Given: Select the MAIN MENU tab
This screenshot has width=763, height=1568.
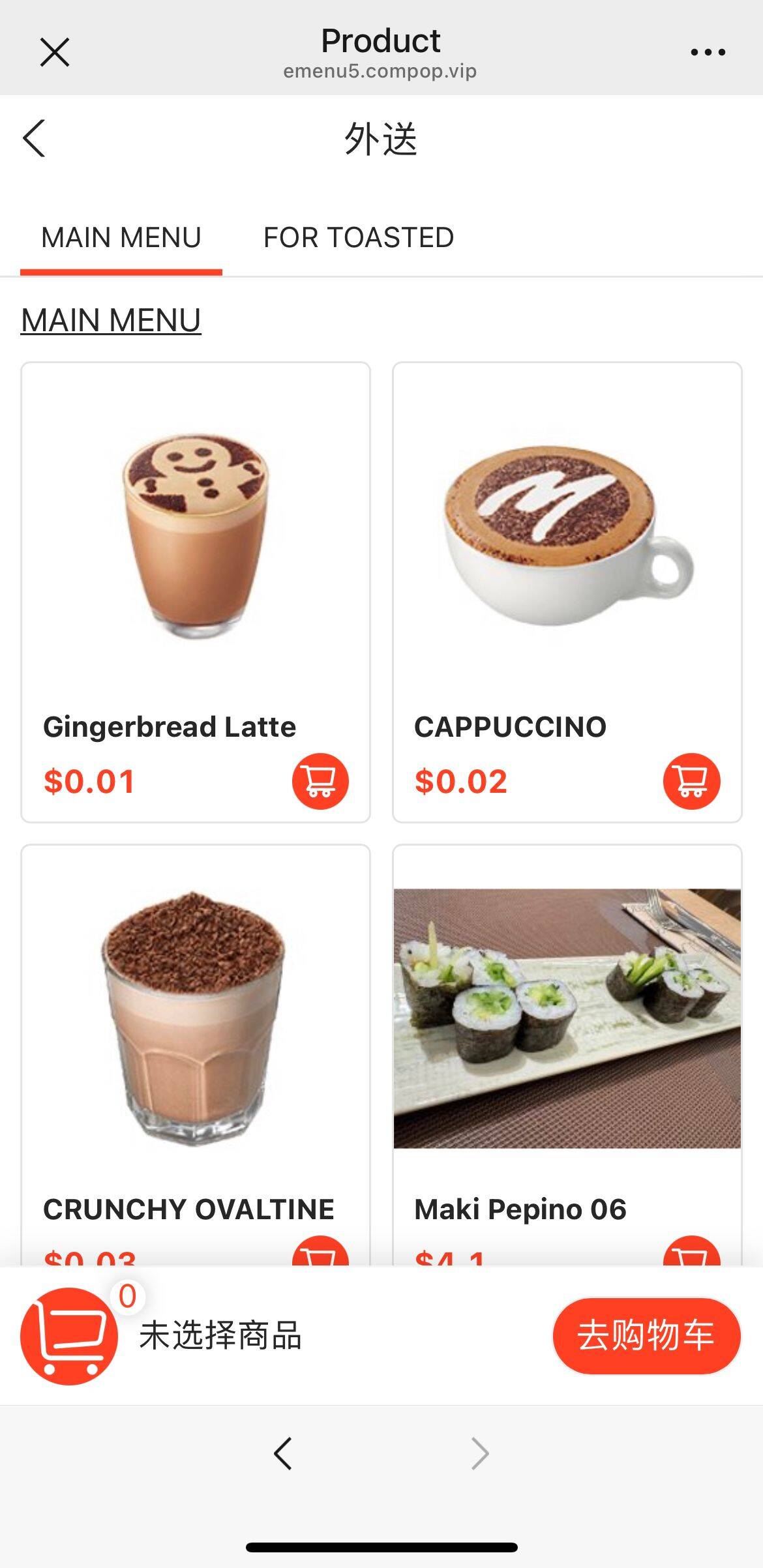Looking at the screenshot, I should (121, 237).
